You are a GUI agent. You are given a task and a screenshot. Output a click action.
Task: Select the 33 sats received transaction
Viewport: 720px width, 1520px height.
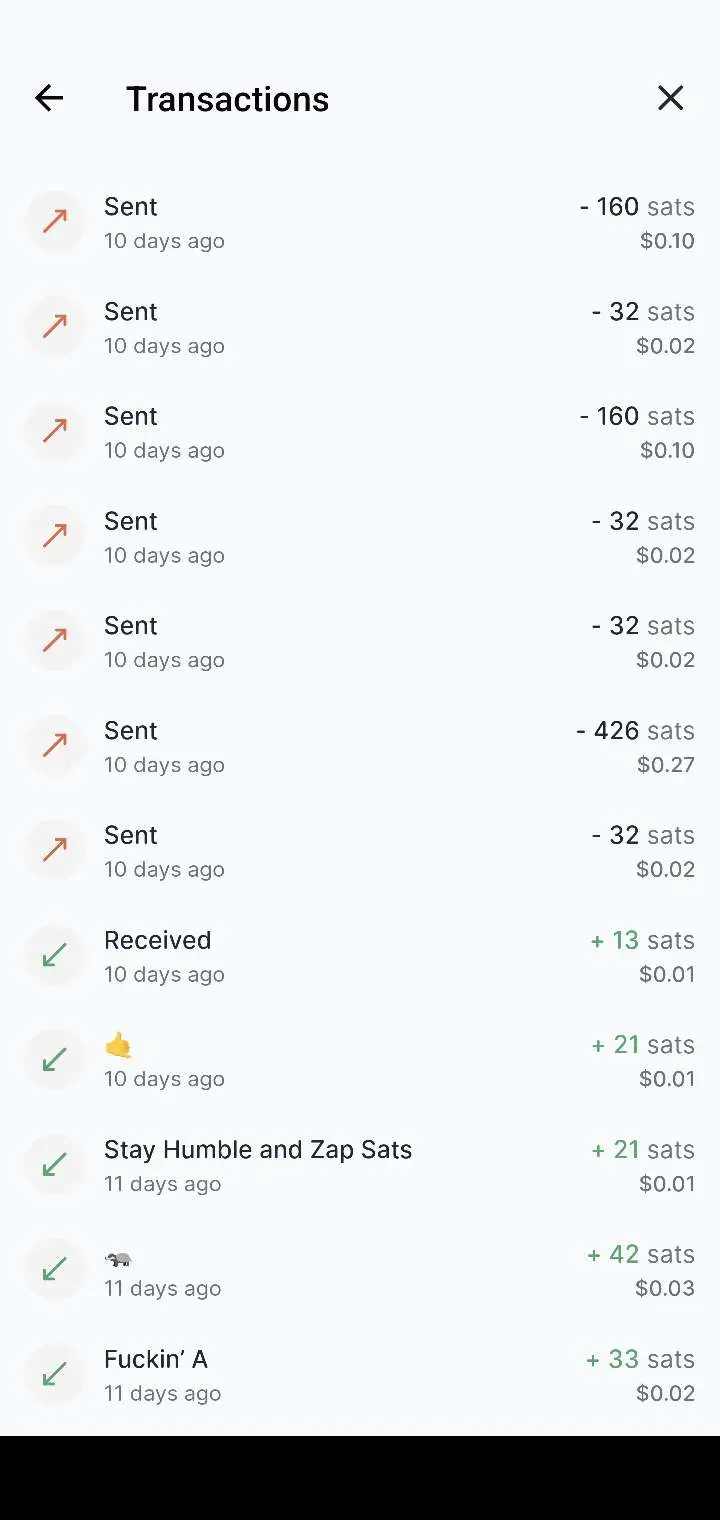point(360,1375)
